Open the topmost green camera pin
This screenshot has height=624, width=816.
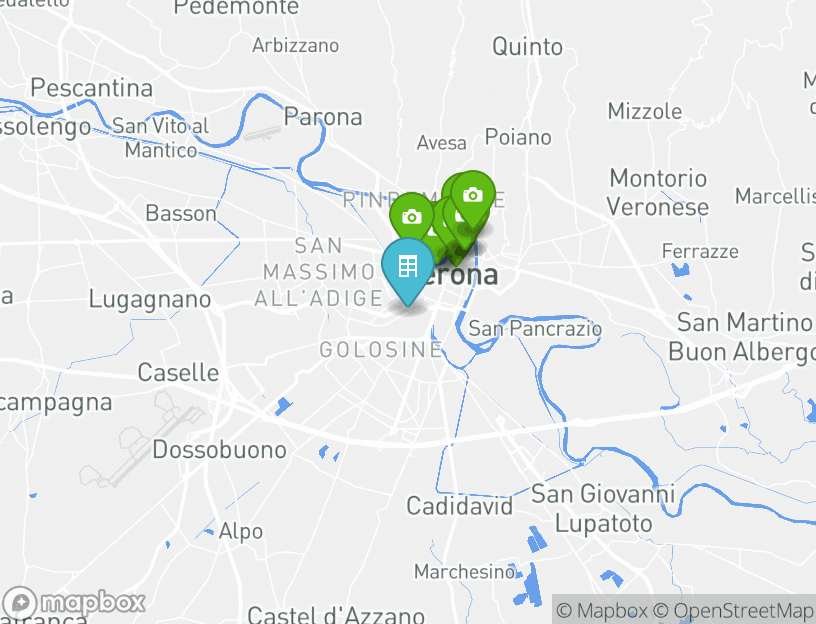coord(474,194)
